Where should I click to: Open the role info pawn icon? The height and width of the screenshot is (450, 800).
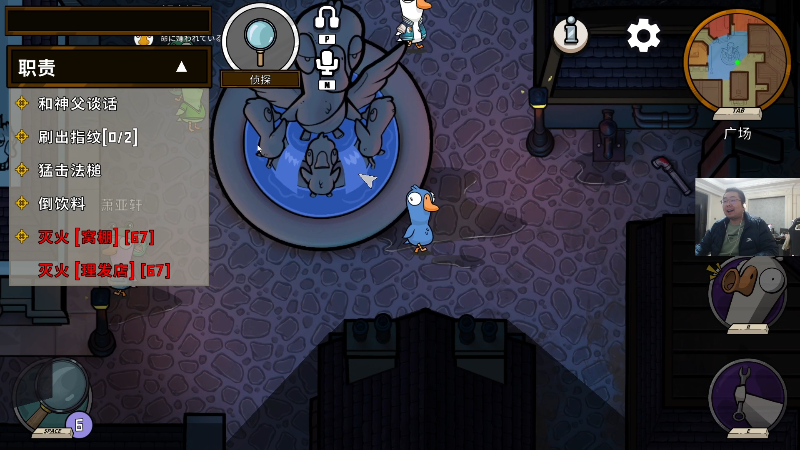571,35
